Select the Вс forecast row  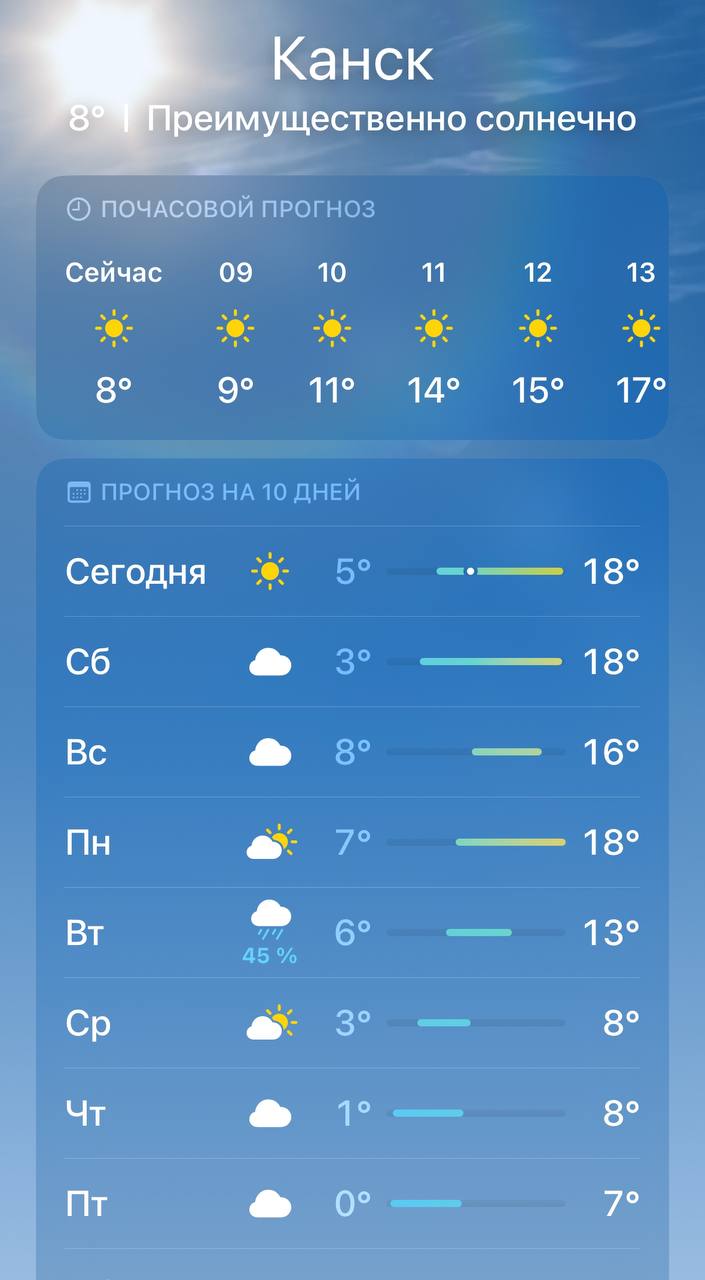(352, 752)
